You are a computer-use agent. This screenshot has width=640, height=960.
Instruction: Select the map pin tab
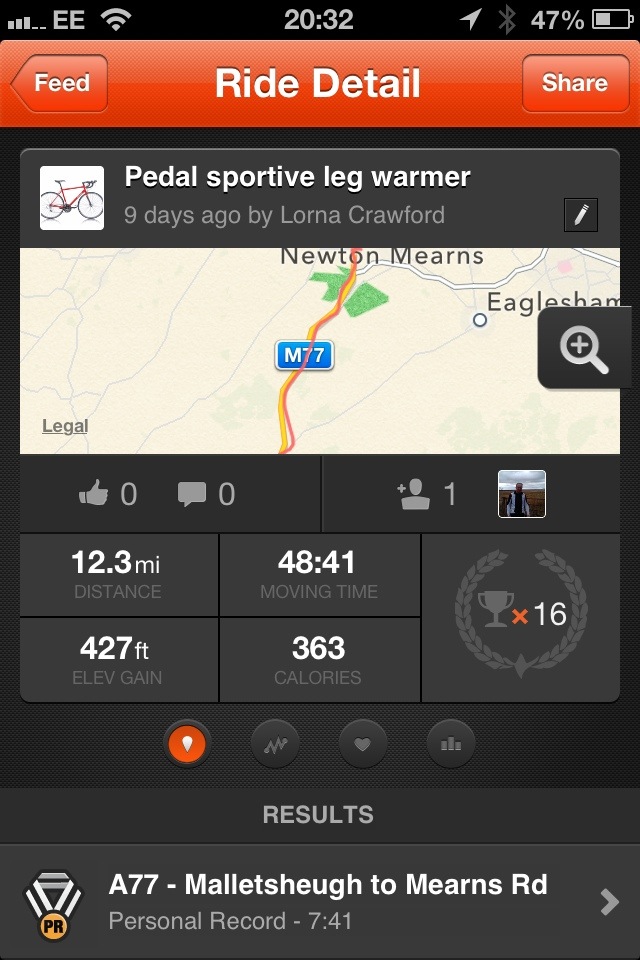[x=188, y=744]
